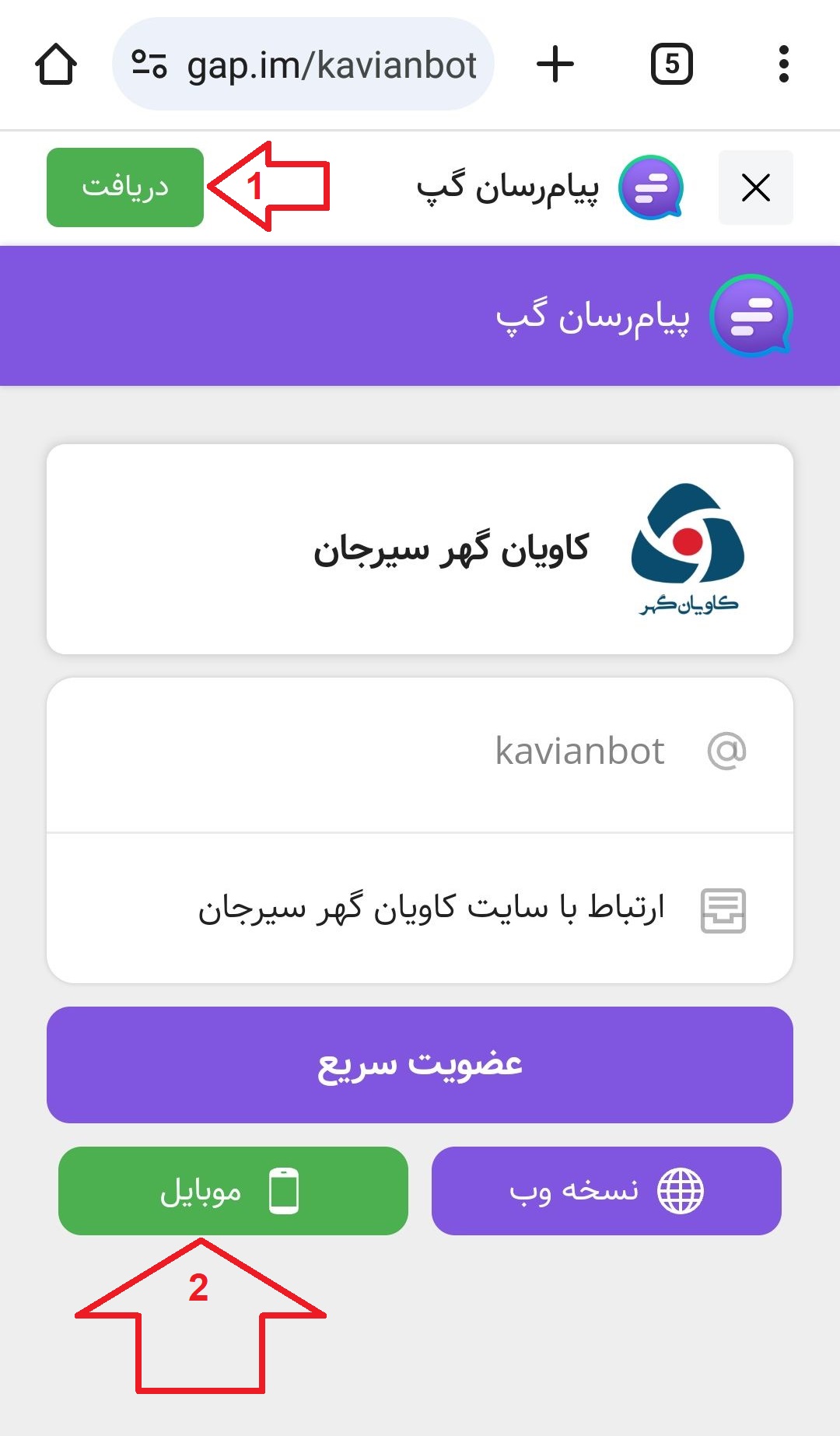Open a new browser tab
Image resolution: width=840 pixels, height=1436 pixels.
point(555,65)
